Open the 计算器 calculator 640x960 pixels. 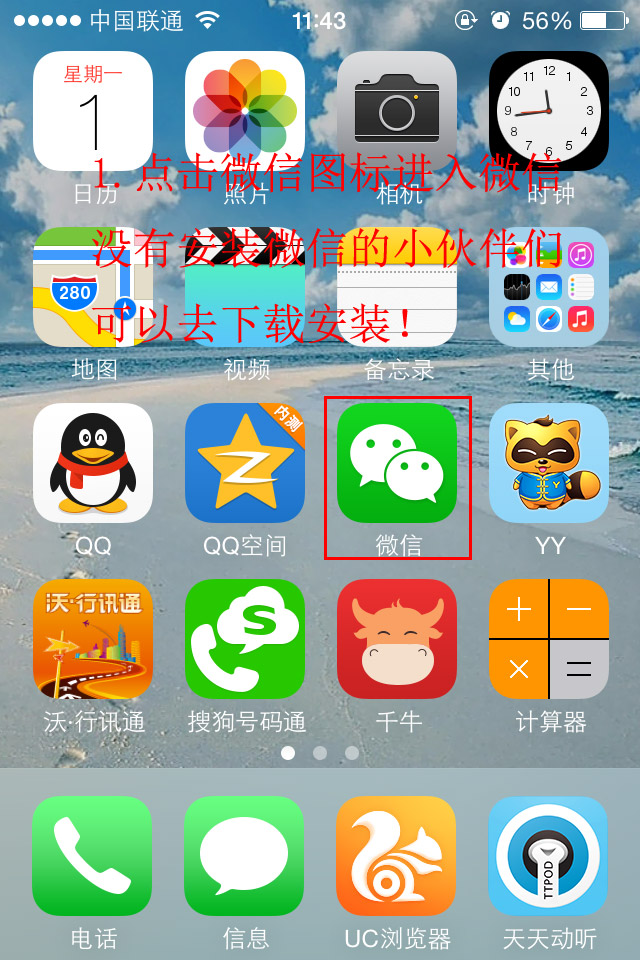pyautogui.click(x=549, y=639)
